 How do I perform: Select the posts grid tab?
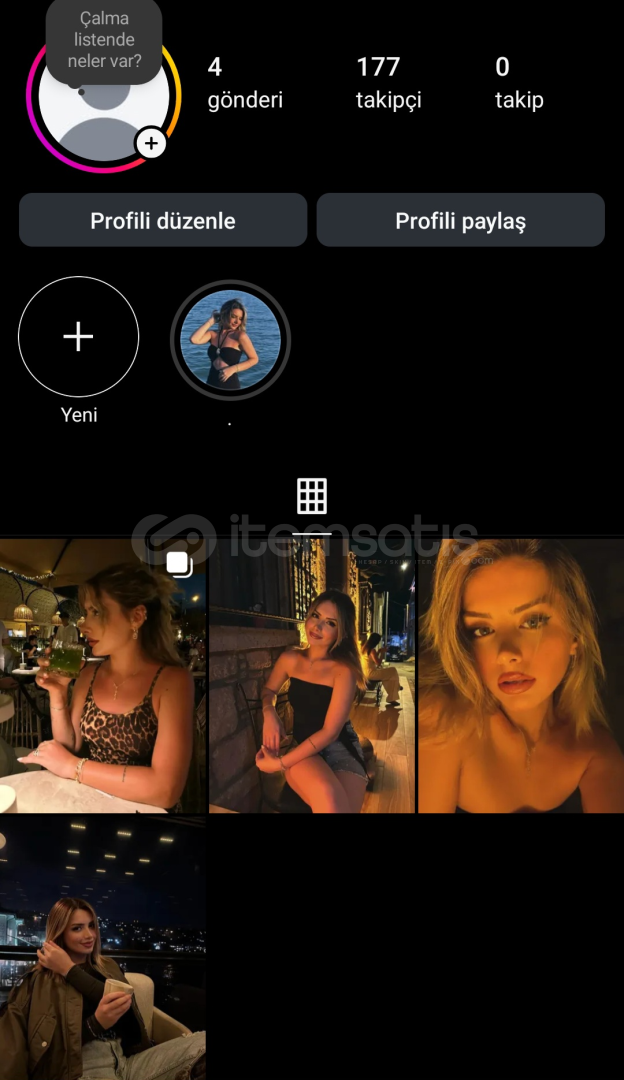click(x=312, y=496)
